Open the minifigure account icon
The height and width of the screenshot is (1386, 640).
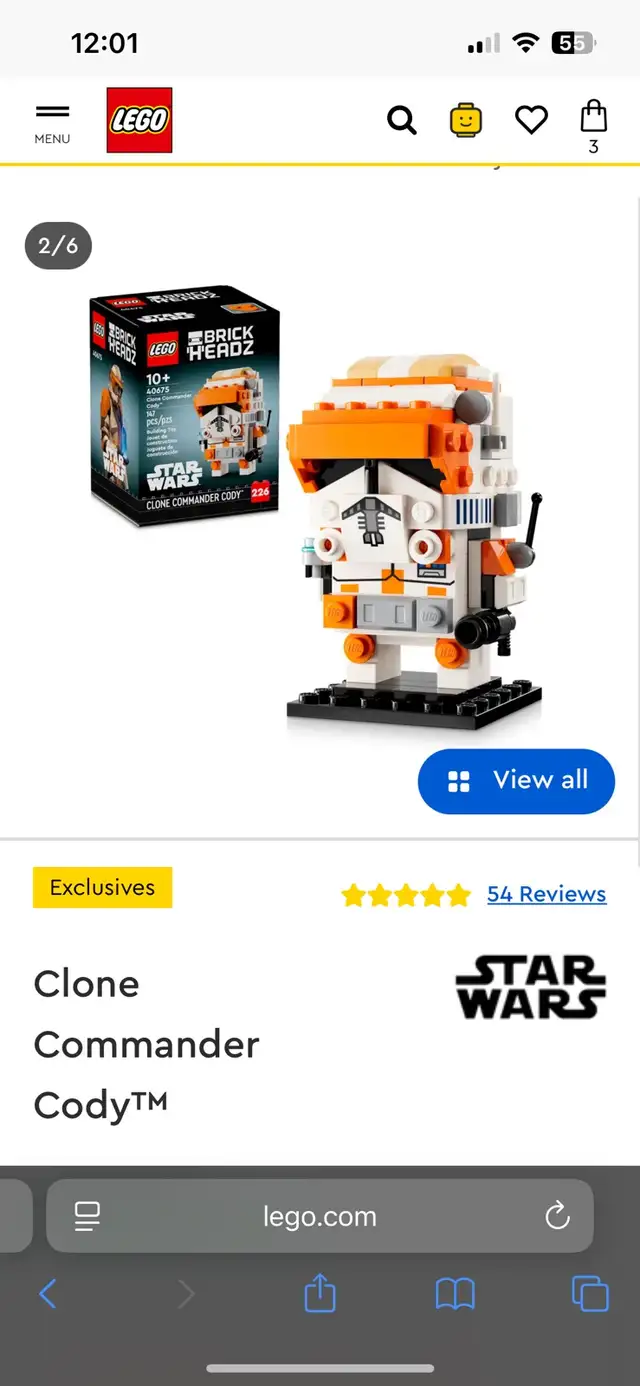(x=466, y=120)
